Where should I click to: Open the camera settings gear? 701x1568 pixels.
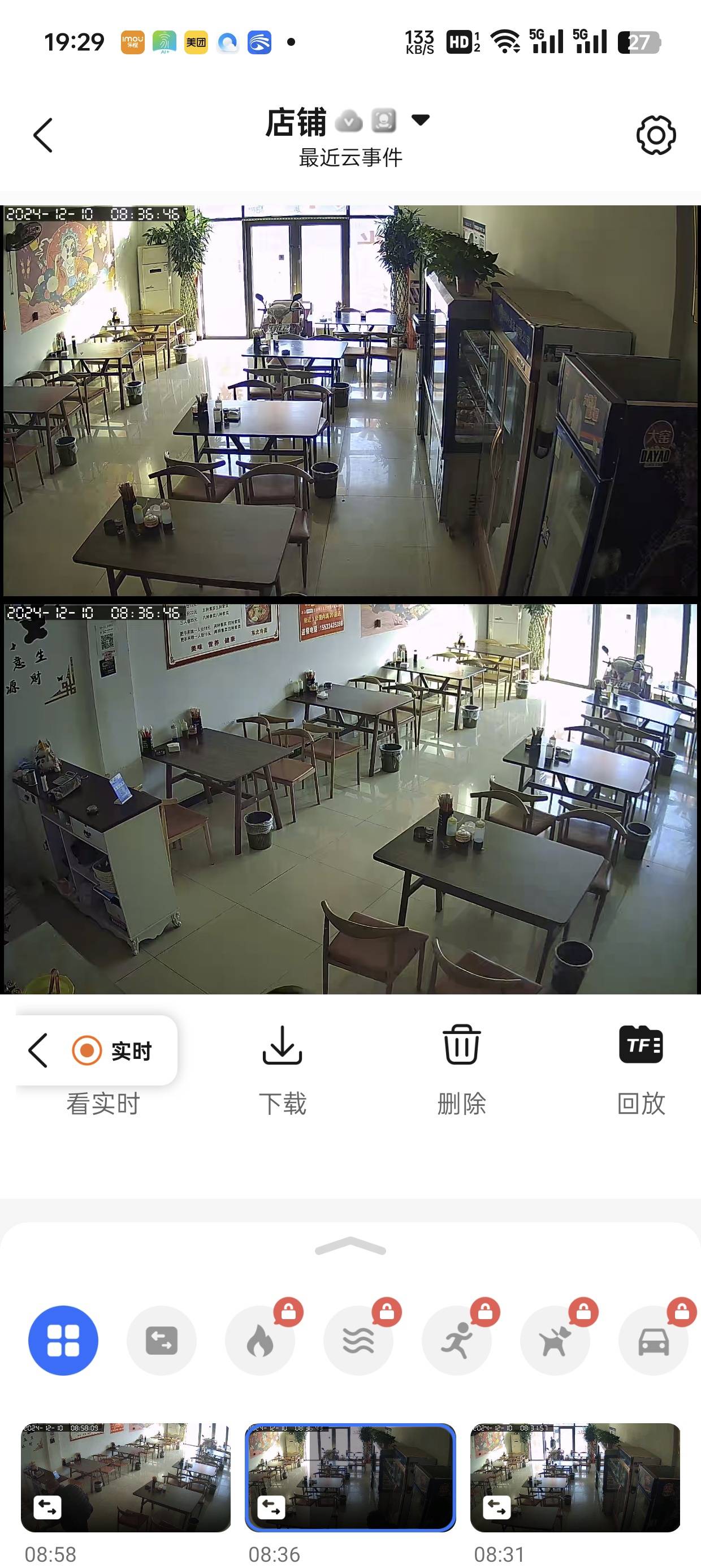[x=656, y=135]
